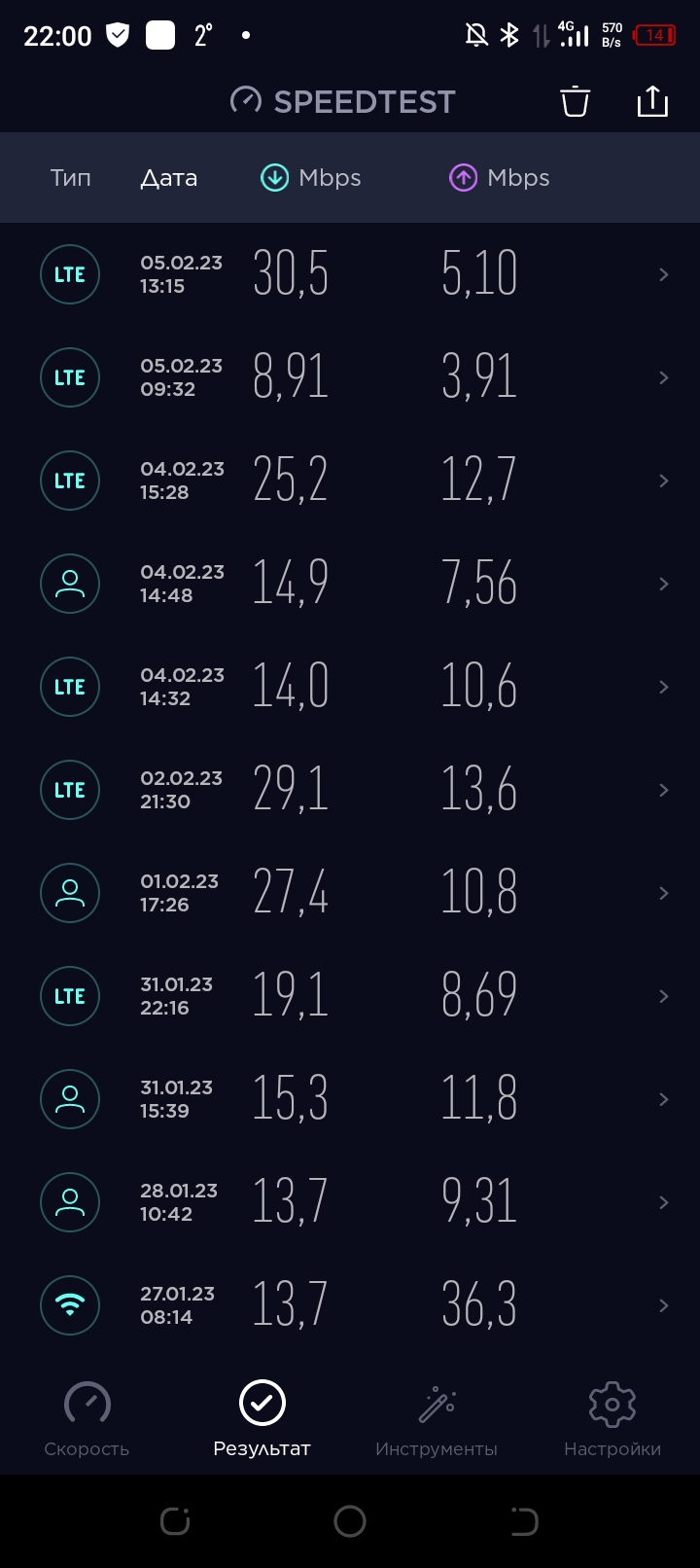The width and height of the screenshot is (700, 1568).
Task: Switch to the Инструменты tab
Action: pos(437,1420)
